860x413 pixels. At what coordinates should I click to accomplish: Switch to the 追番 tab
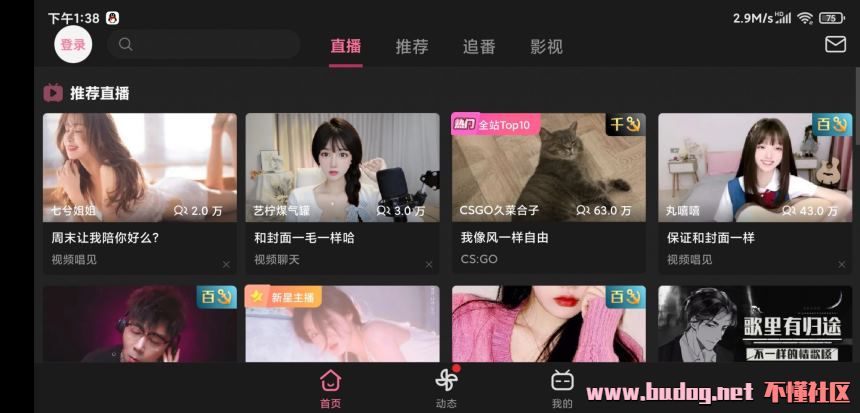(479, 47)
